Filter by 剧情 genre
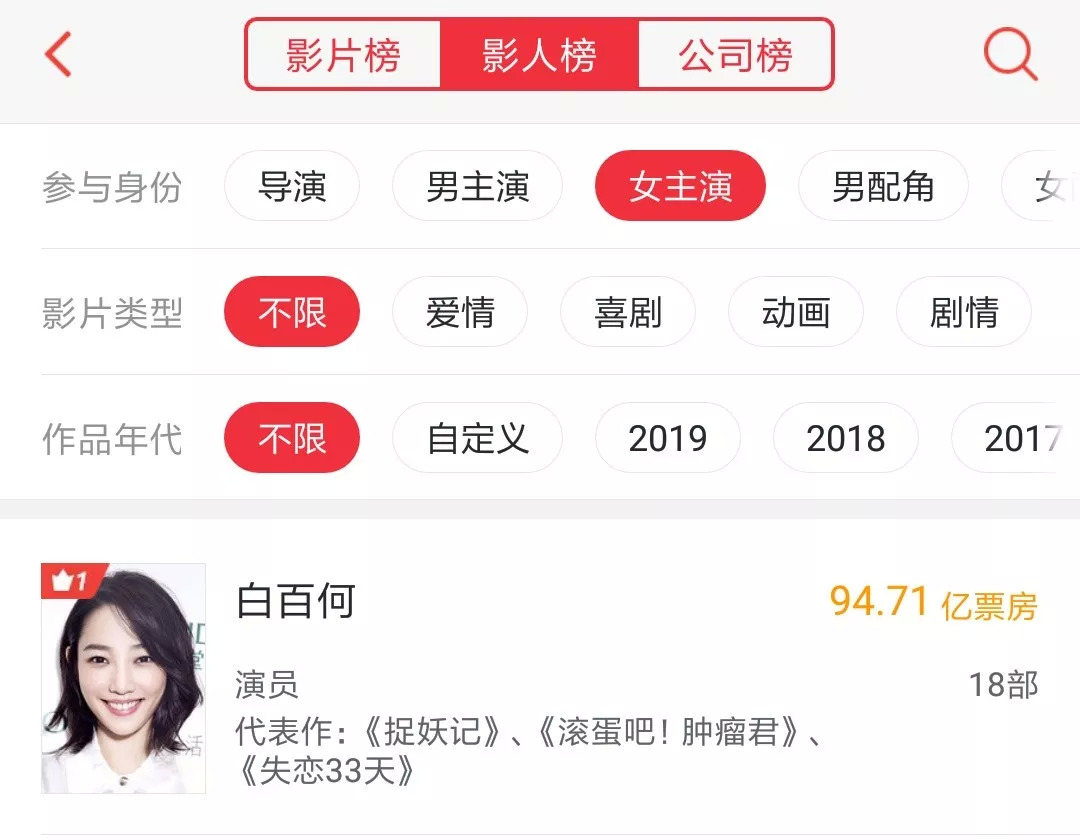The height and width of the screenshot is (840, 1080). 964,312
